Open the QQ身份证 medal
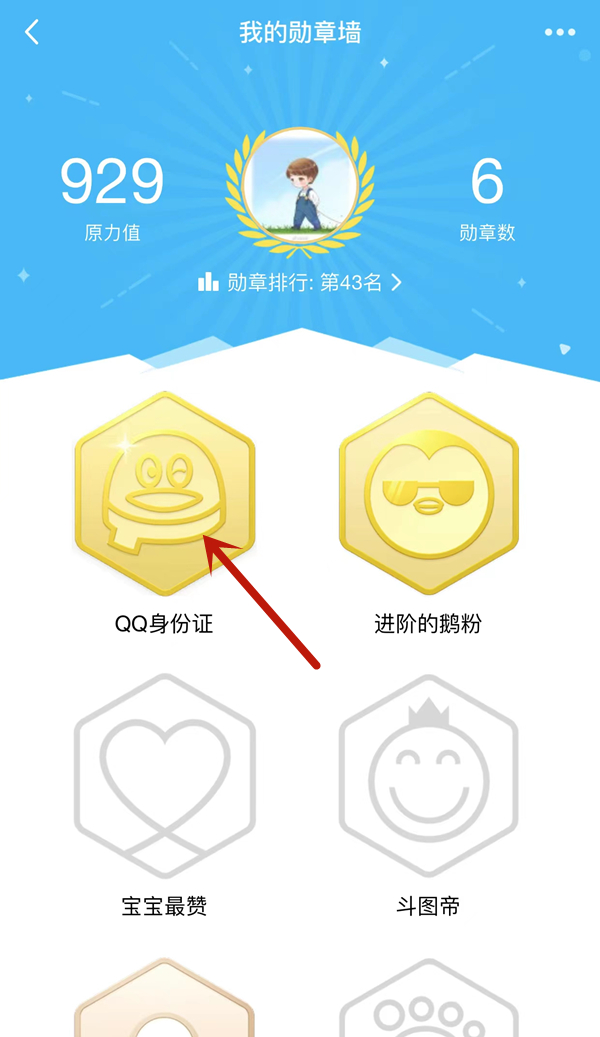This screenshot has height=1037, width=600. (x=165, y=495)
